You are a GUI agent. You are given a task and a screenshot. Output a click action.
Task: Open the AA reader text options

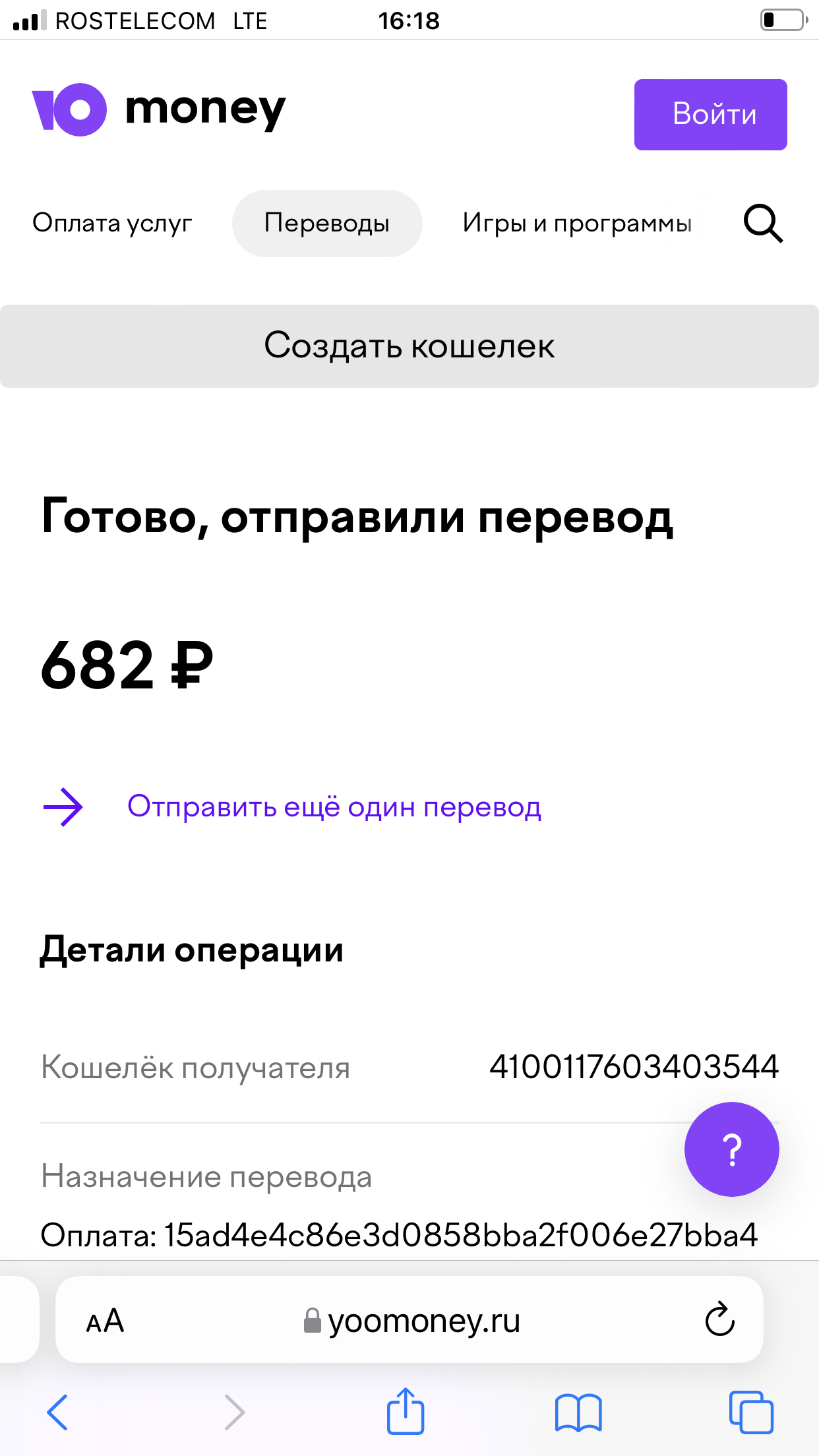pyautogui.click(x=105, y=1321)
